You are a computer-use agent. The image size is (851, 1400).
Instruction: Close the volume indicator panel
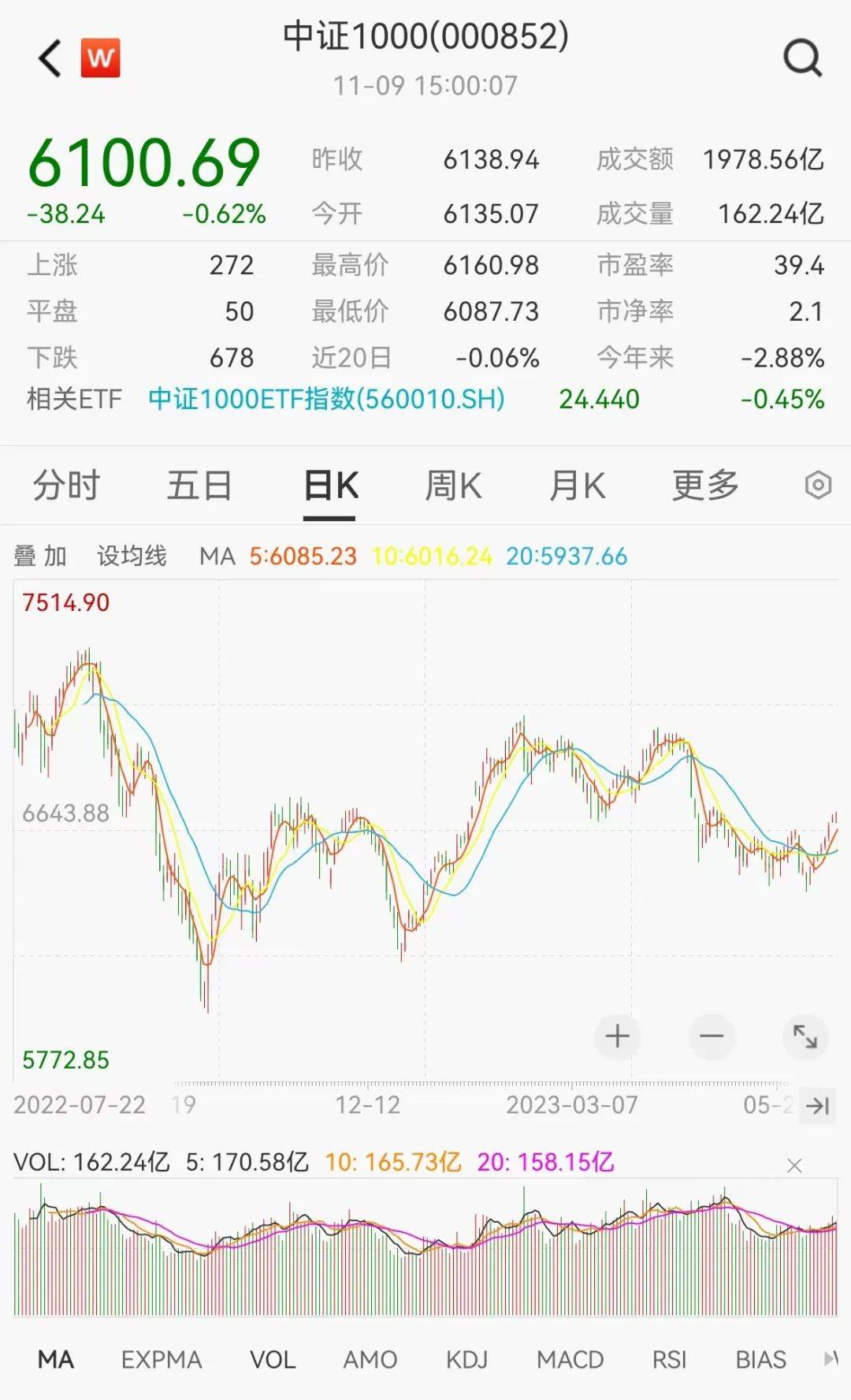[x=794, y=1165]
